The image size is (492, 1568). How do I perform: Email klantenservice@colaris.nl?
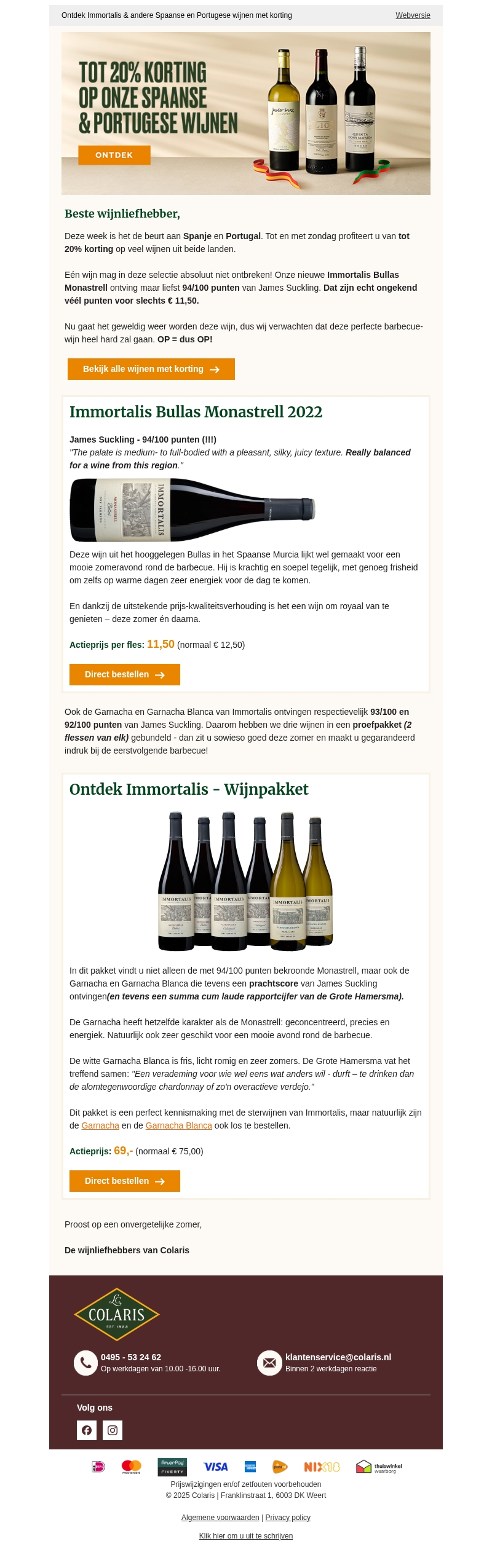(x=338, y=1357)
